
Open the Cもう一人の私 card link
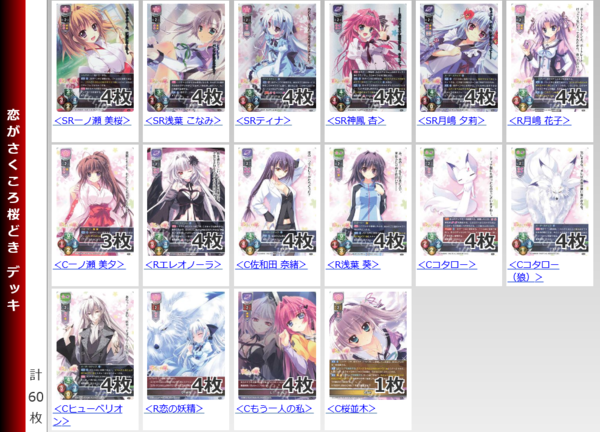tap(274, 409)
